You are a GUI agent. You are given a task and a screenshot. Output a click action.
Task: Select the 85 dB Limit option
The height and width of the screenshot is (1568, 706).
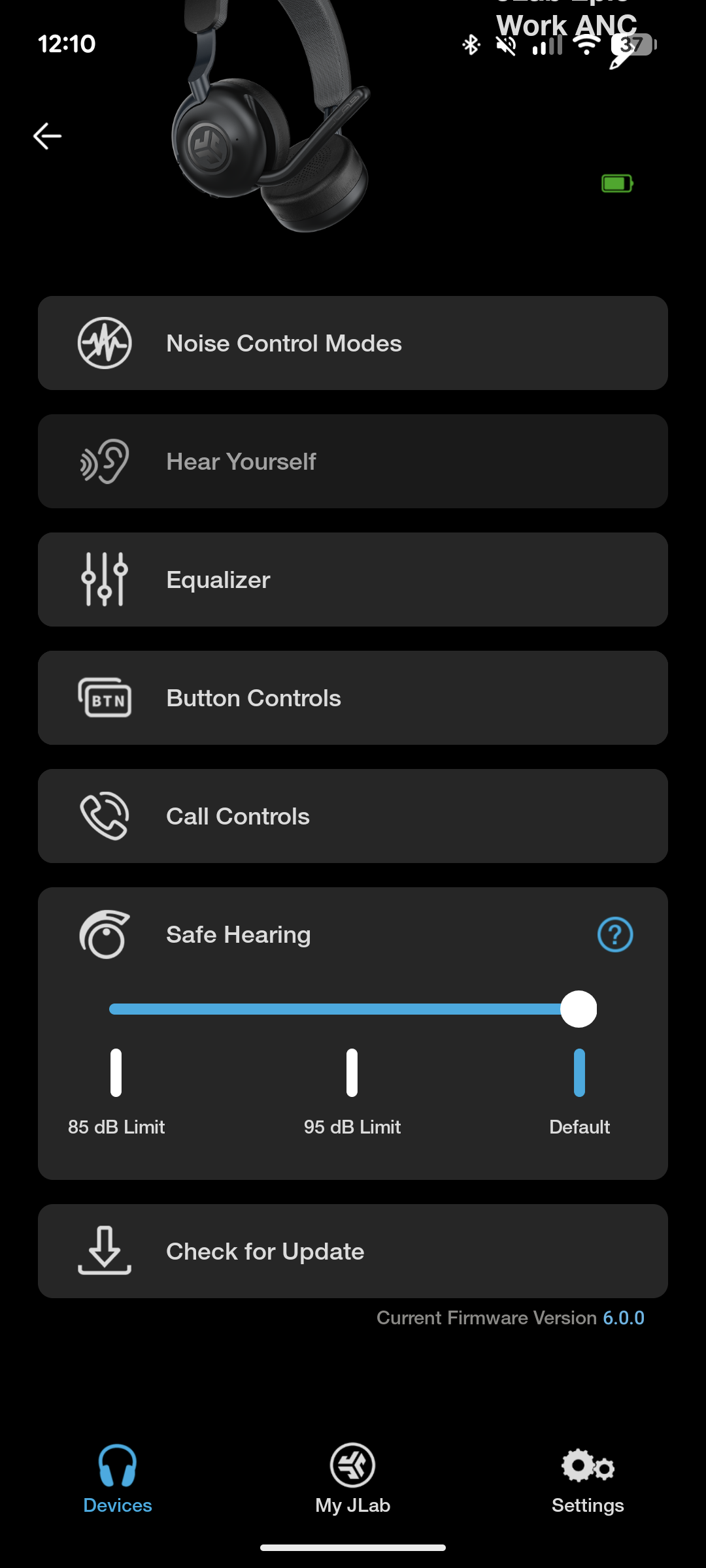(x=116, y=1073)
